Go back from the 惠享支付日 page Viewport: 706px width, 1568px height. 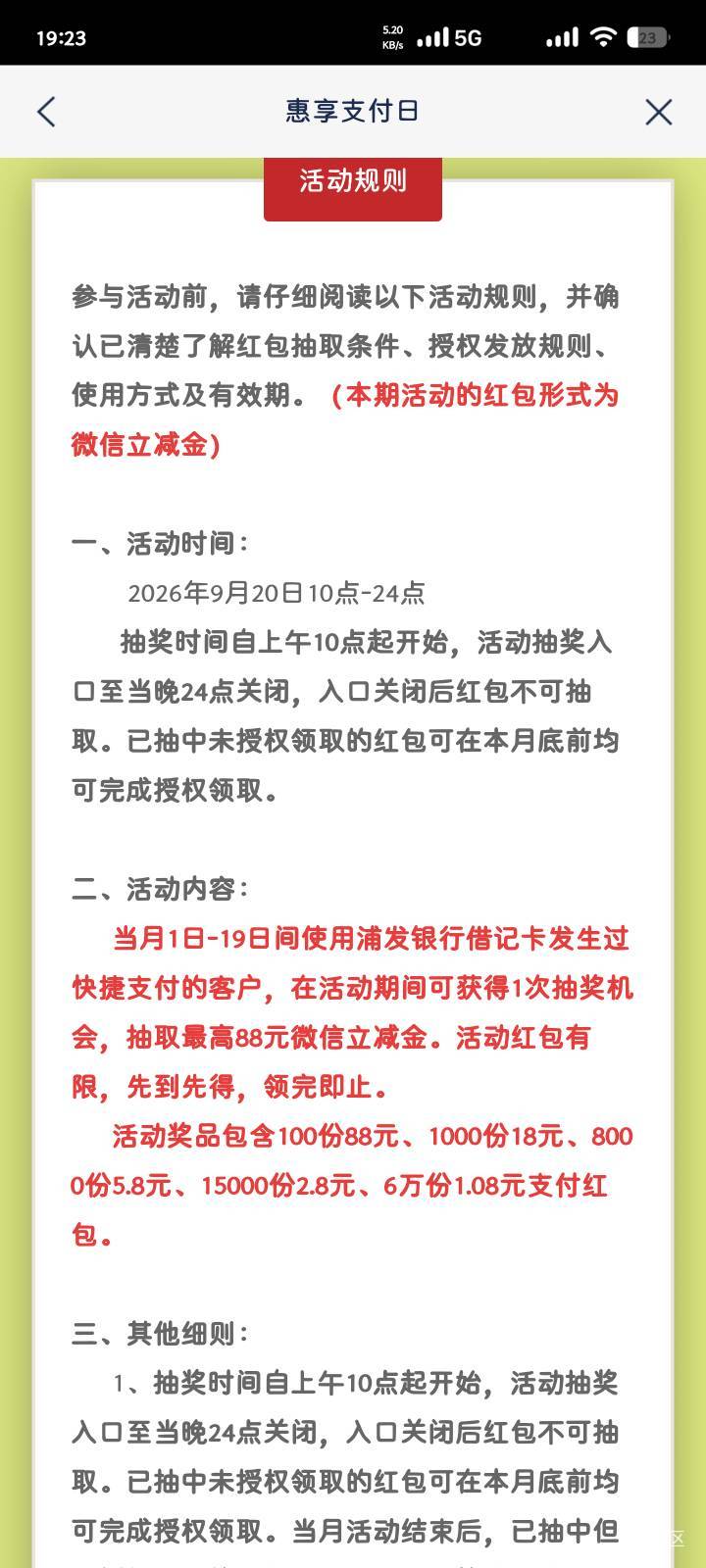tap(46, 112)
